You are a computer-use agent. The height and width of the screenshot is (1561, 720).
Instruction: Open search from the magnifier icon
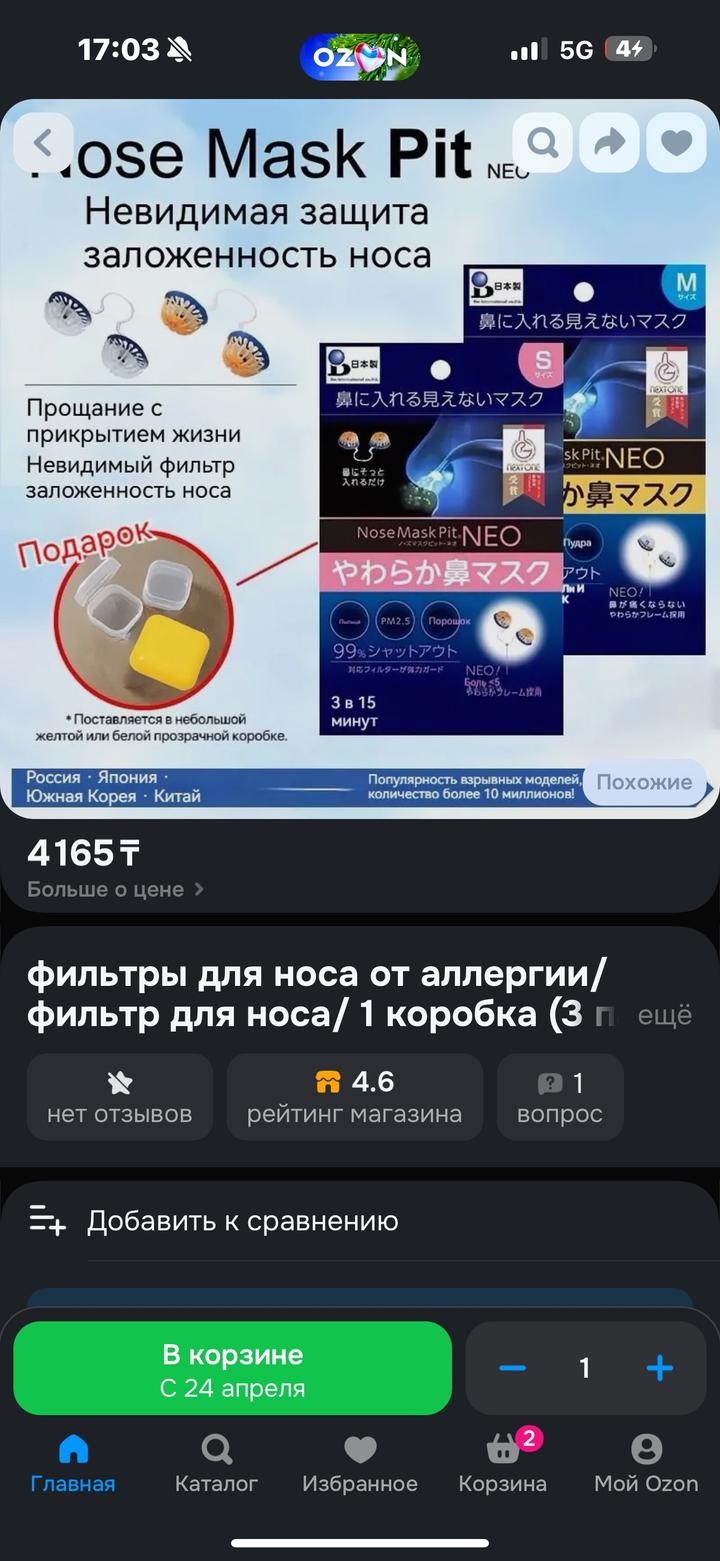[x=543, y=143]
